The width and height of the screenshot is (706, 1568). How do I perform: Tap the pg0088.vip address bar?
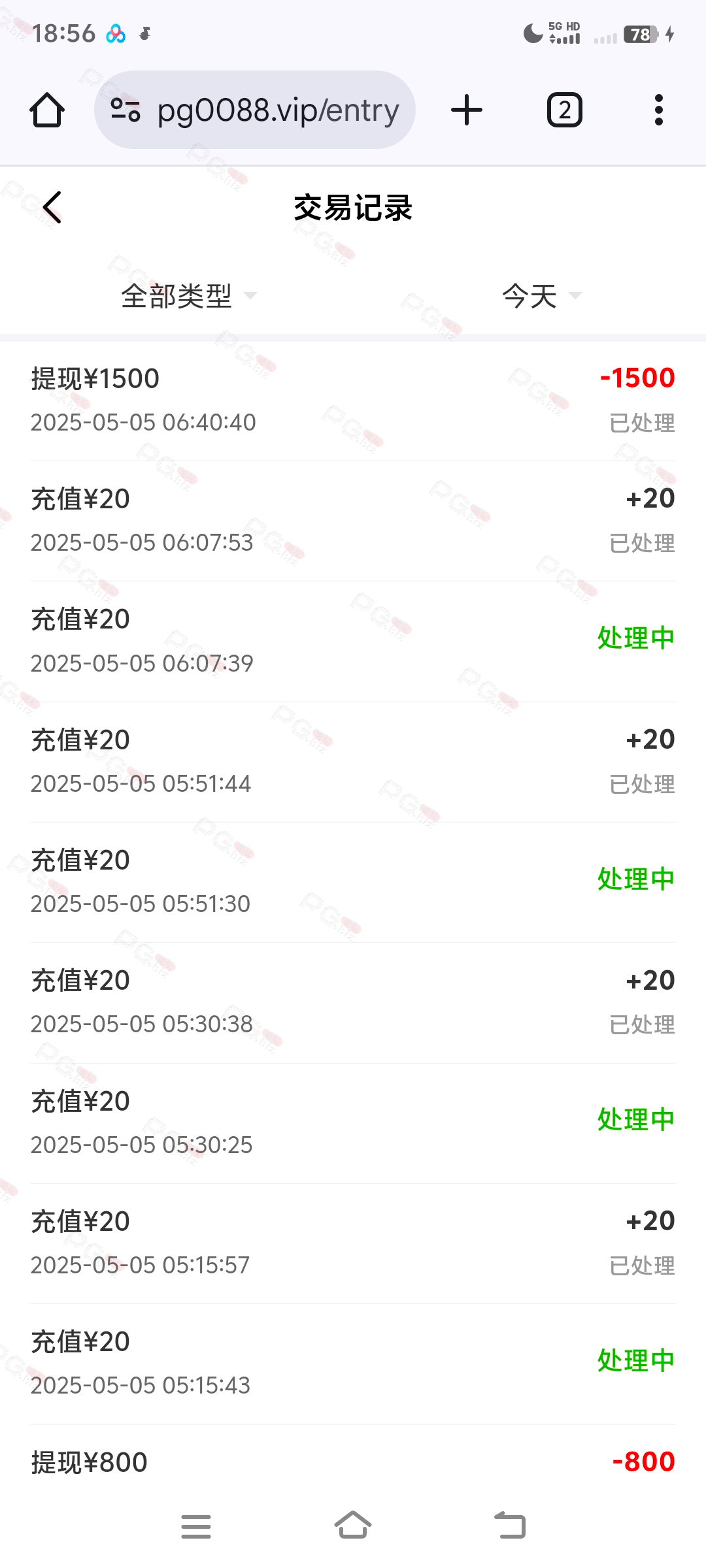255,110
